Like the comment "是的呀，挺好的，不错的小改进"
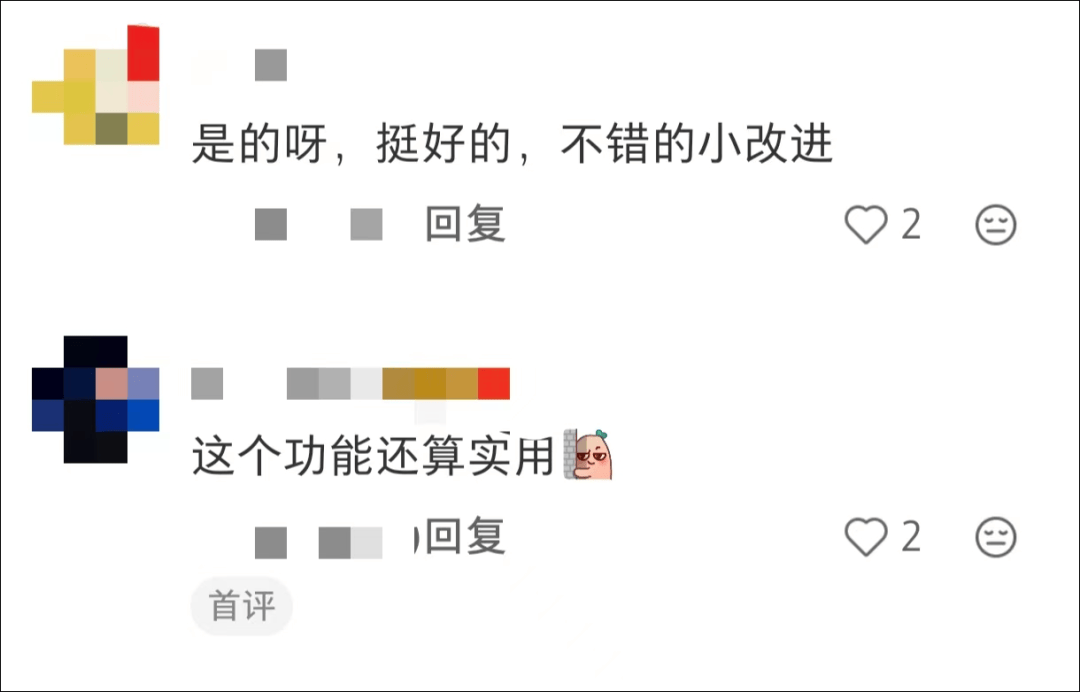 pos(866,224)
